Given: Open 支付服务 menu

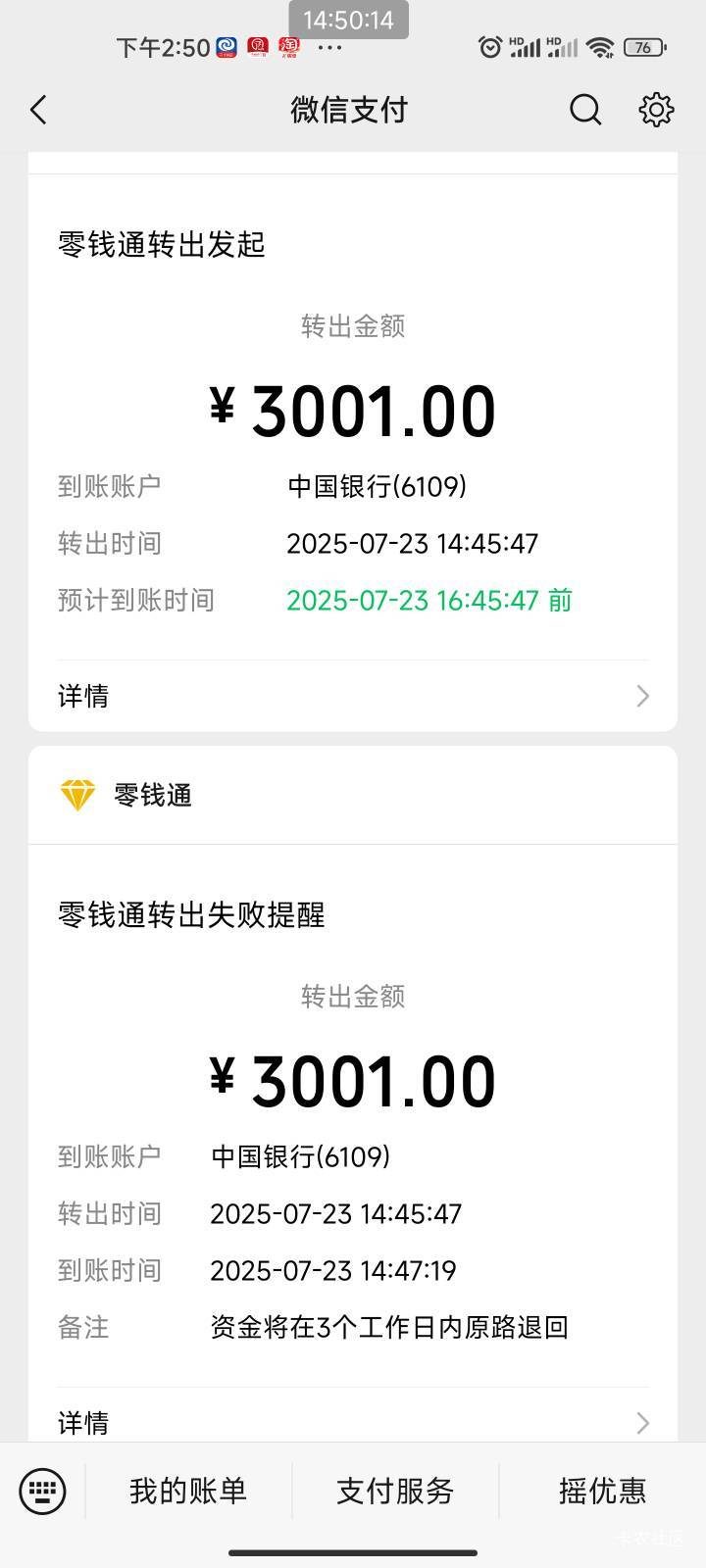Looking at the screenshot, I should coord(395,1491).
